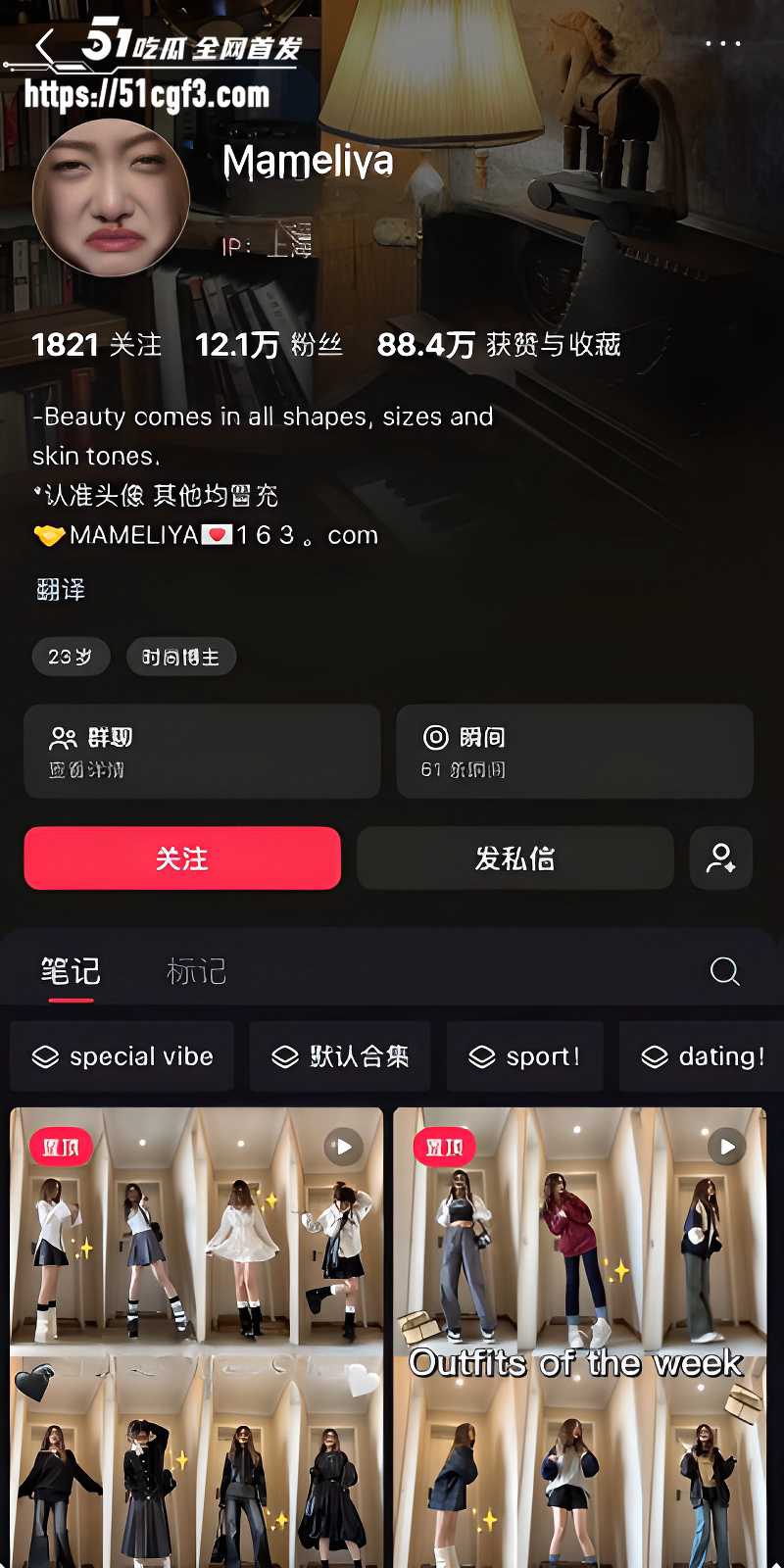The image size is (784, 1568).
Task: Tap the add-friend person icon button
Action: click(x=720, y=858)
